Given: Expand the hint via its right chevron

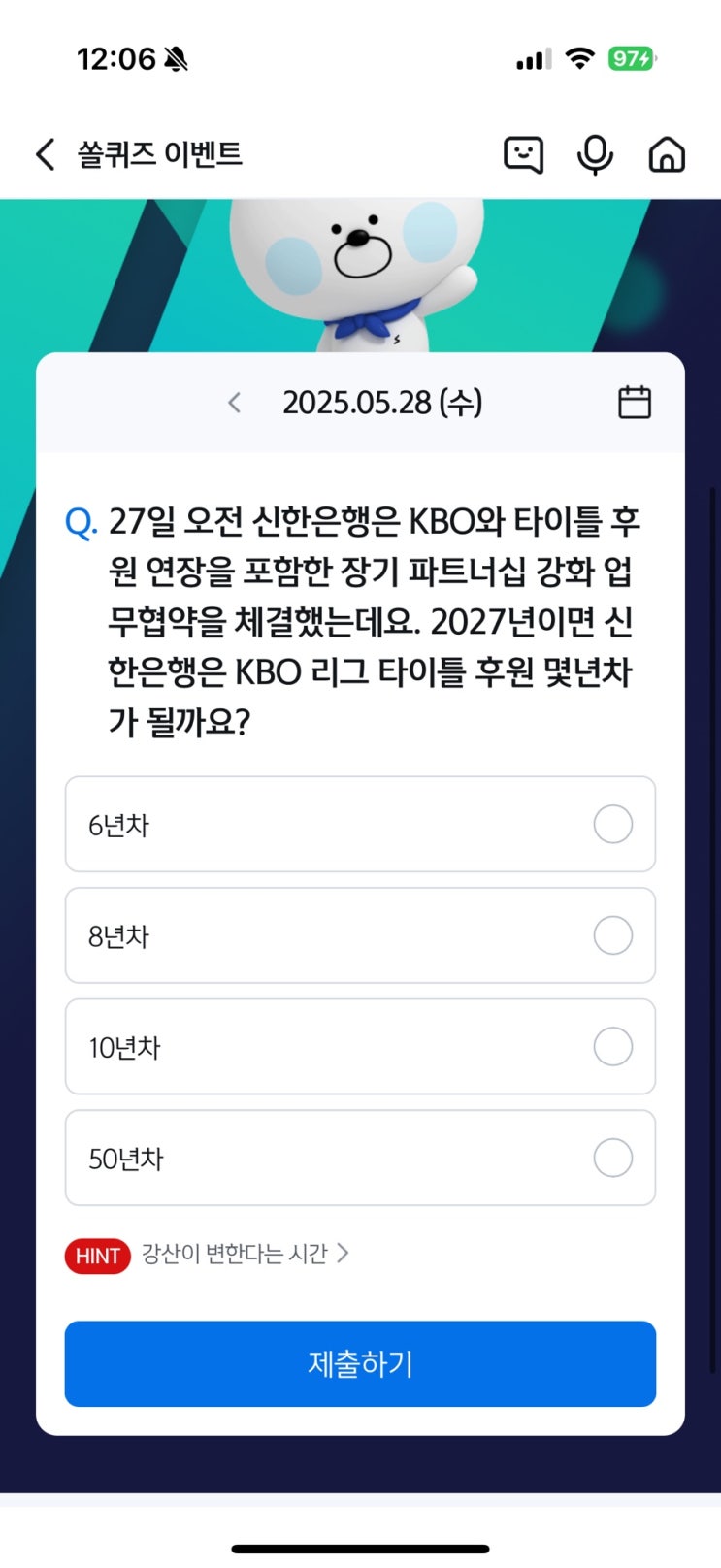Looking at the screenshot, I should tap(343, 1254).
